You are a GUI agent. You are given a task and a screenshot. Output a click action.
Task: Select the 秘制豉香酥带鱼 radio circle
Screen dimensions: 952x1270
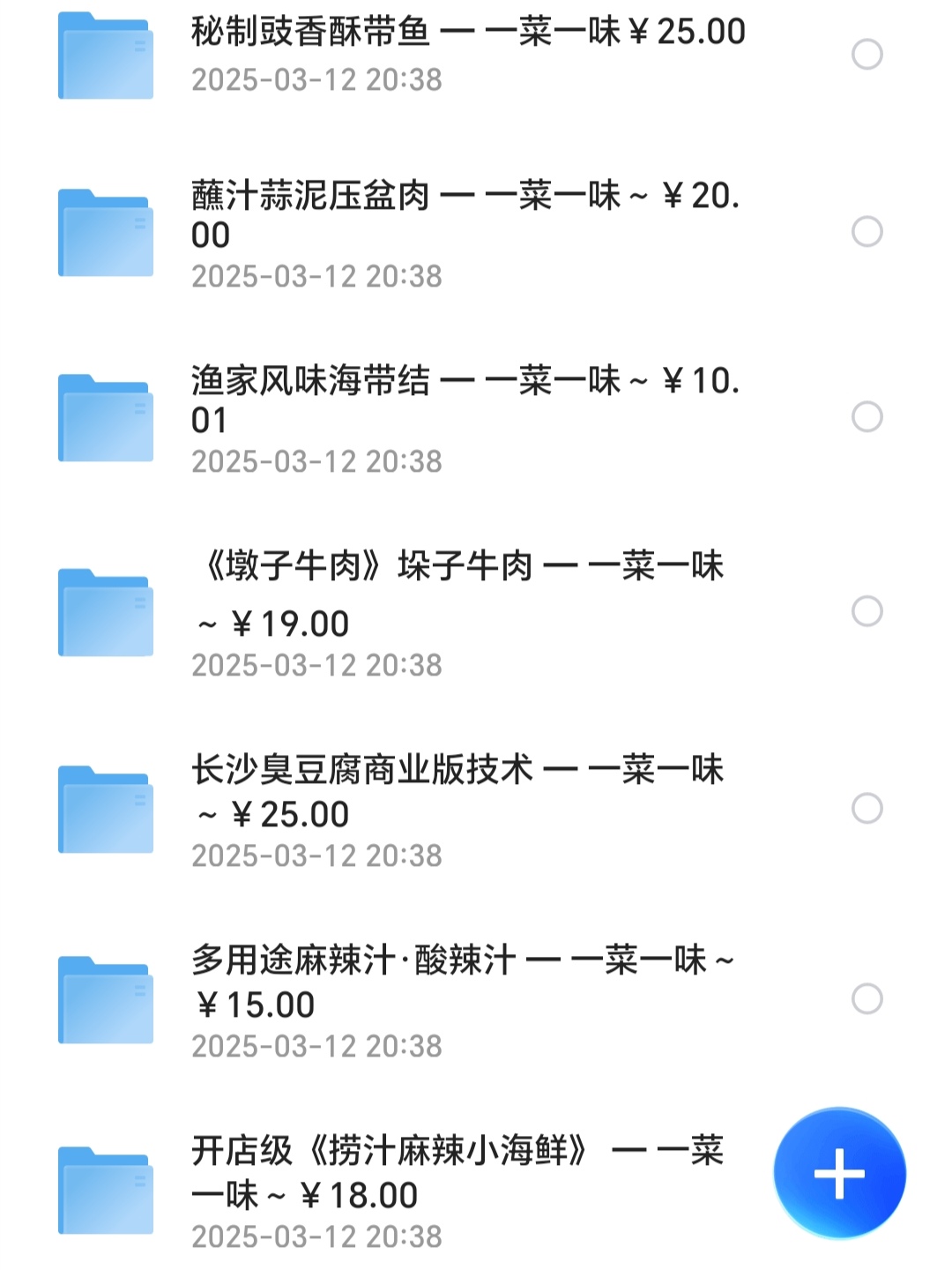pyautogui.click(x=867, y=55)
